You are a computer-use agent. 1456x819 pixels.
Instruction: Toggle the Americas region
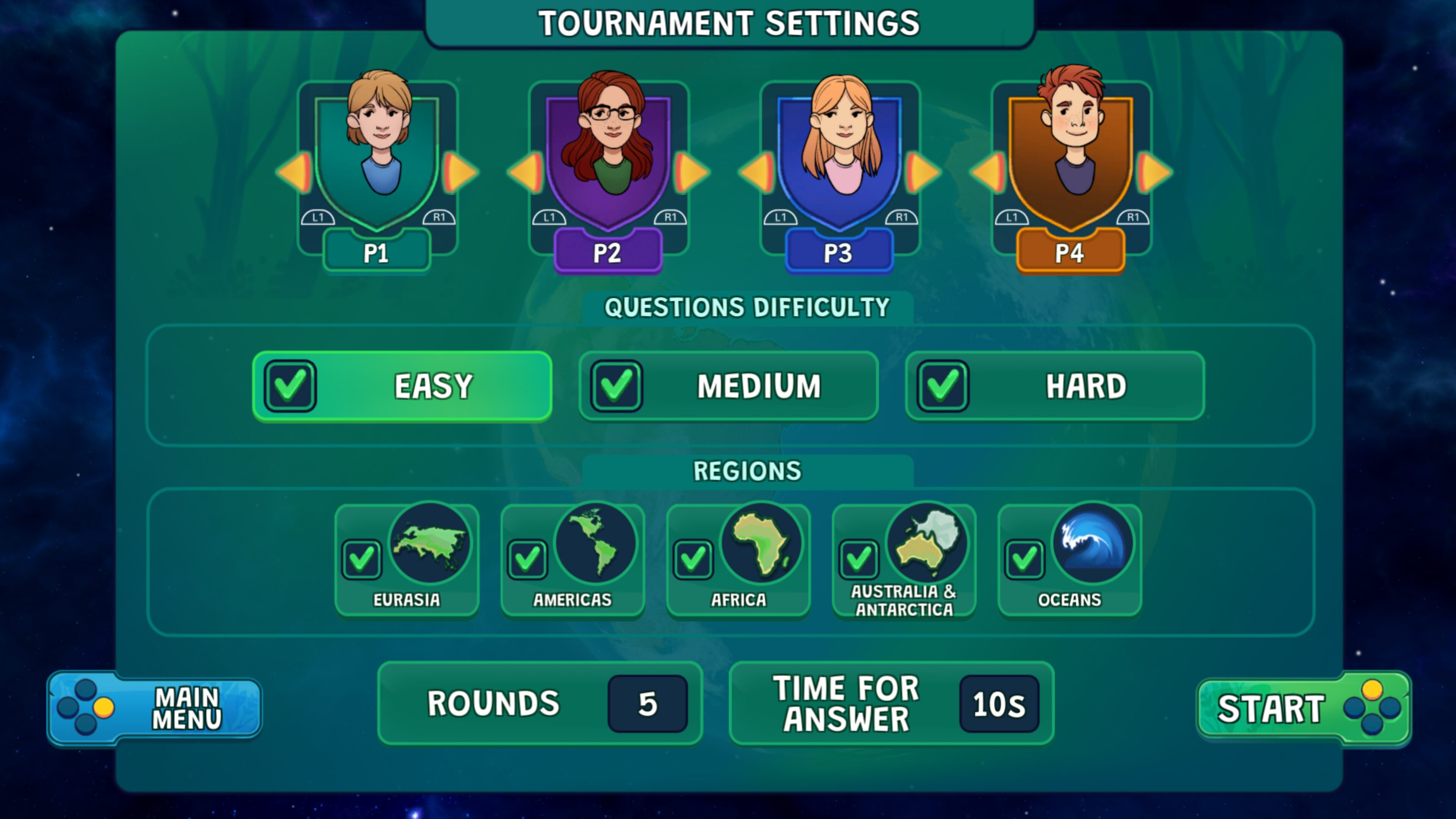527,559
